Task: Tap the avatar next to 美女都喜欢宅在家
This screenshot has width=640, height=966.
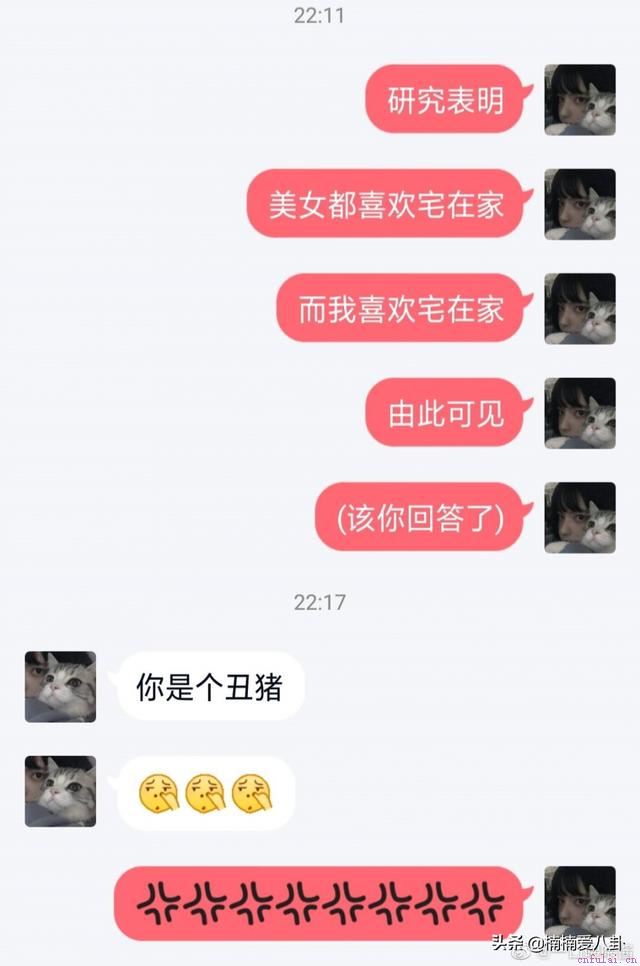Action: pyautogui.click(x=580, y=204)
